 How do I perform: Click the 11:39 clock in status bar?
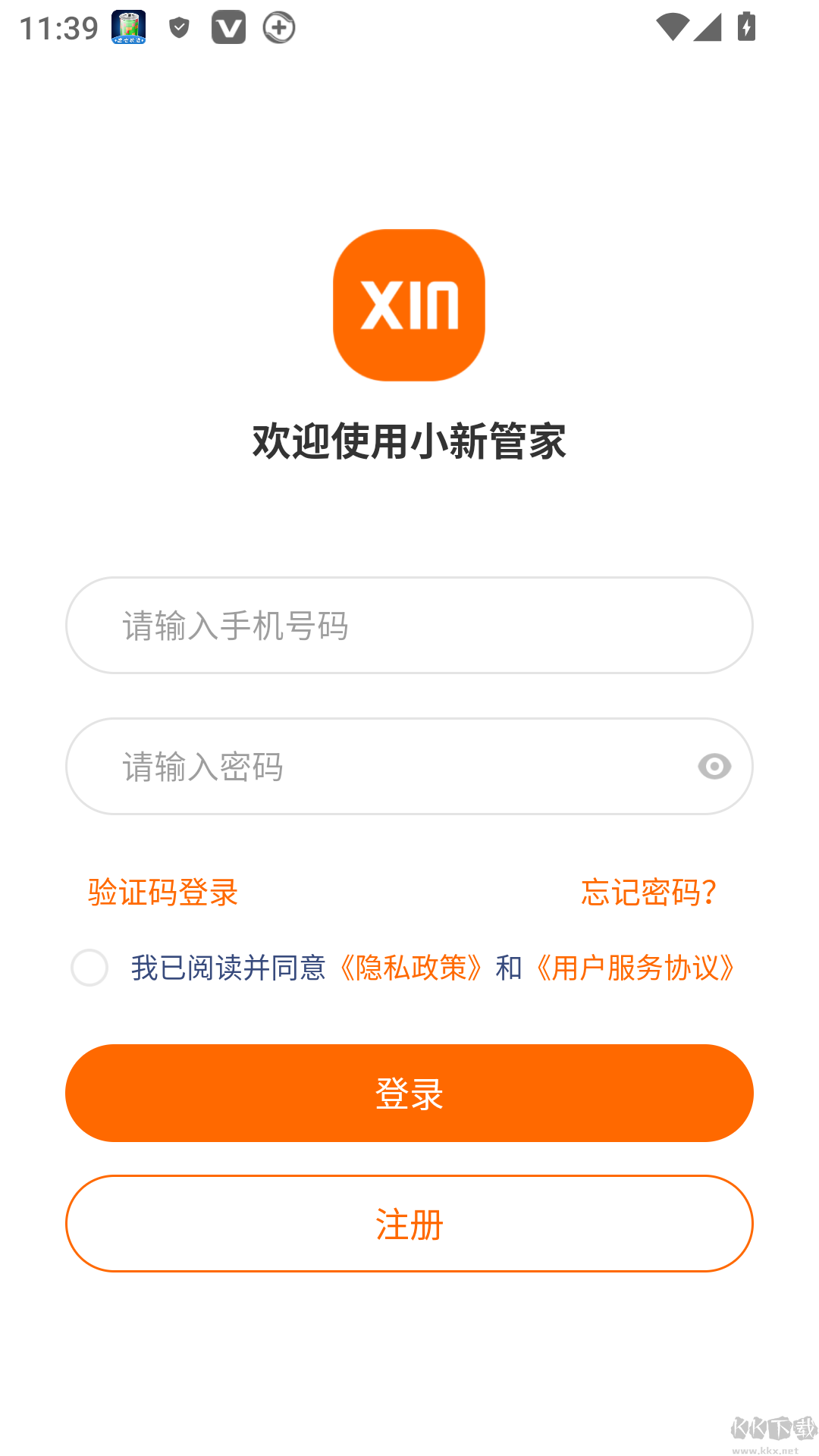[x=60, y=27]
